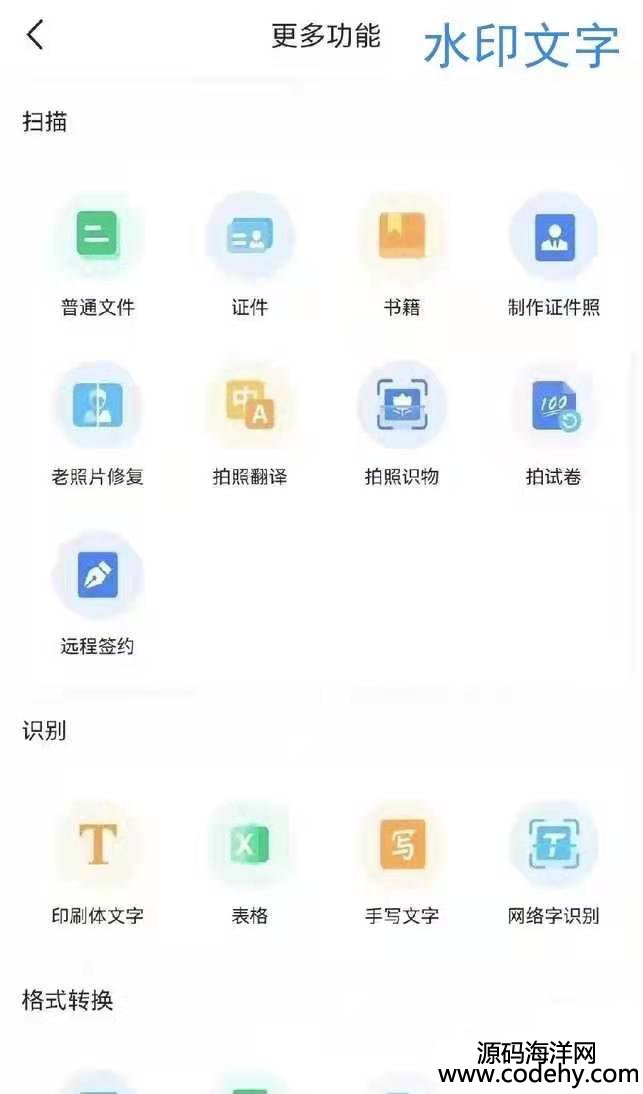Open 普通文件 scan option
This screenshot has height=1094, width=643.
[97, 238]
